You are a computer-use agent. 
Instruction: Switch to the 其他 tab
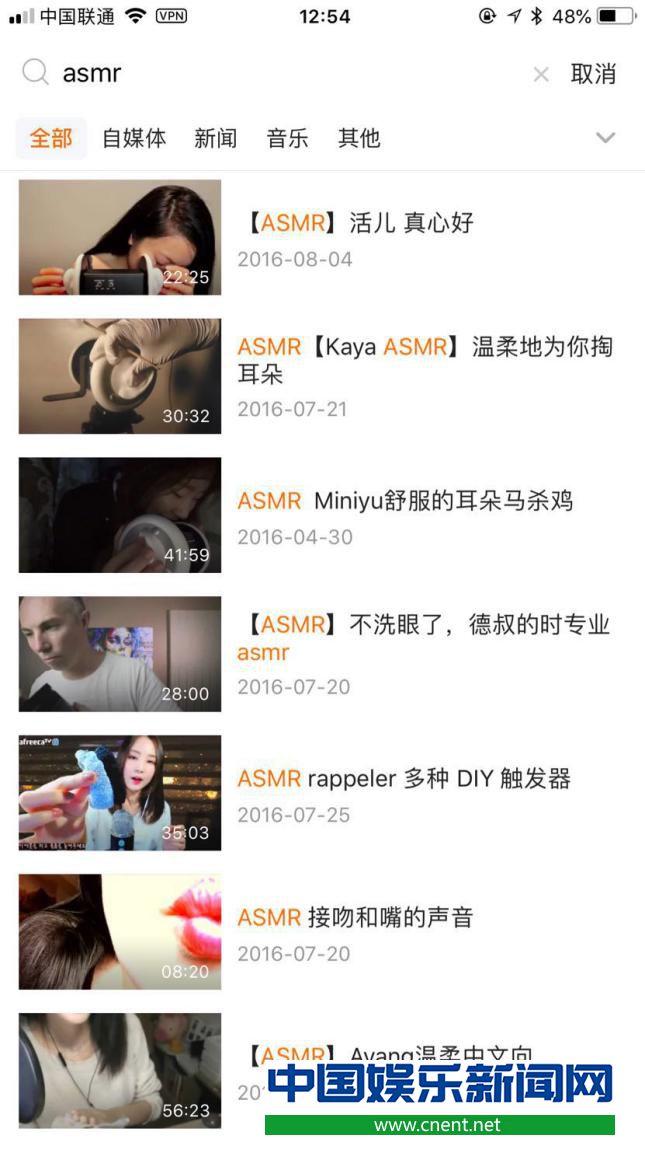(x=359, y=138)
